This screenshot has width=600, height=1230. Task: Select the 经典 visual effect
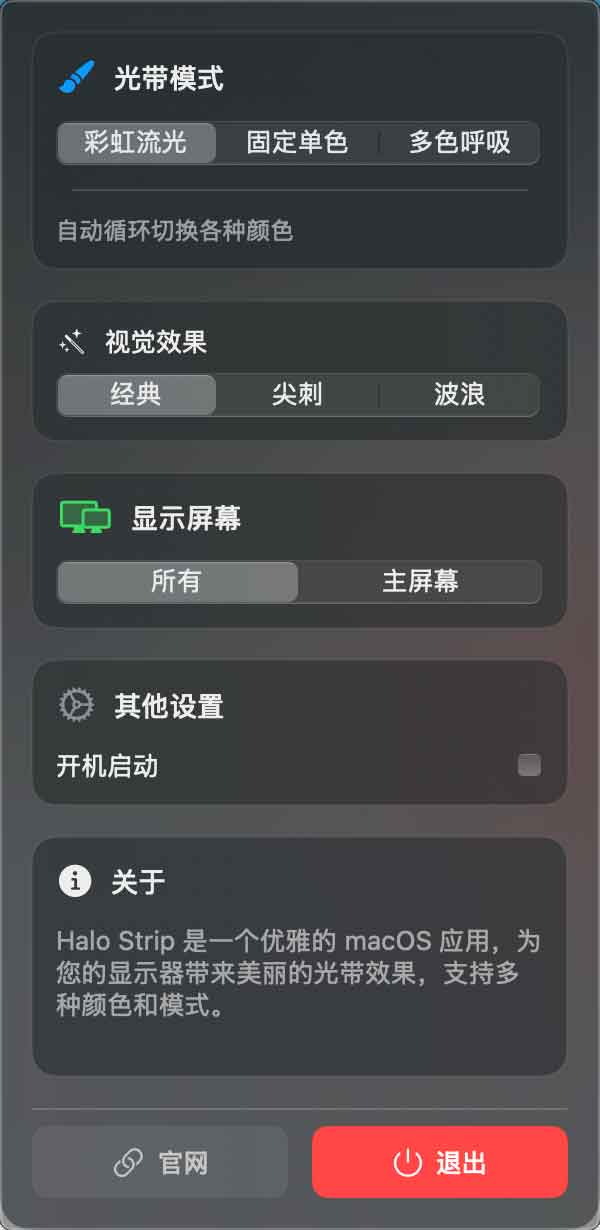[x=136, y=395]
